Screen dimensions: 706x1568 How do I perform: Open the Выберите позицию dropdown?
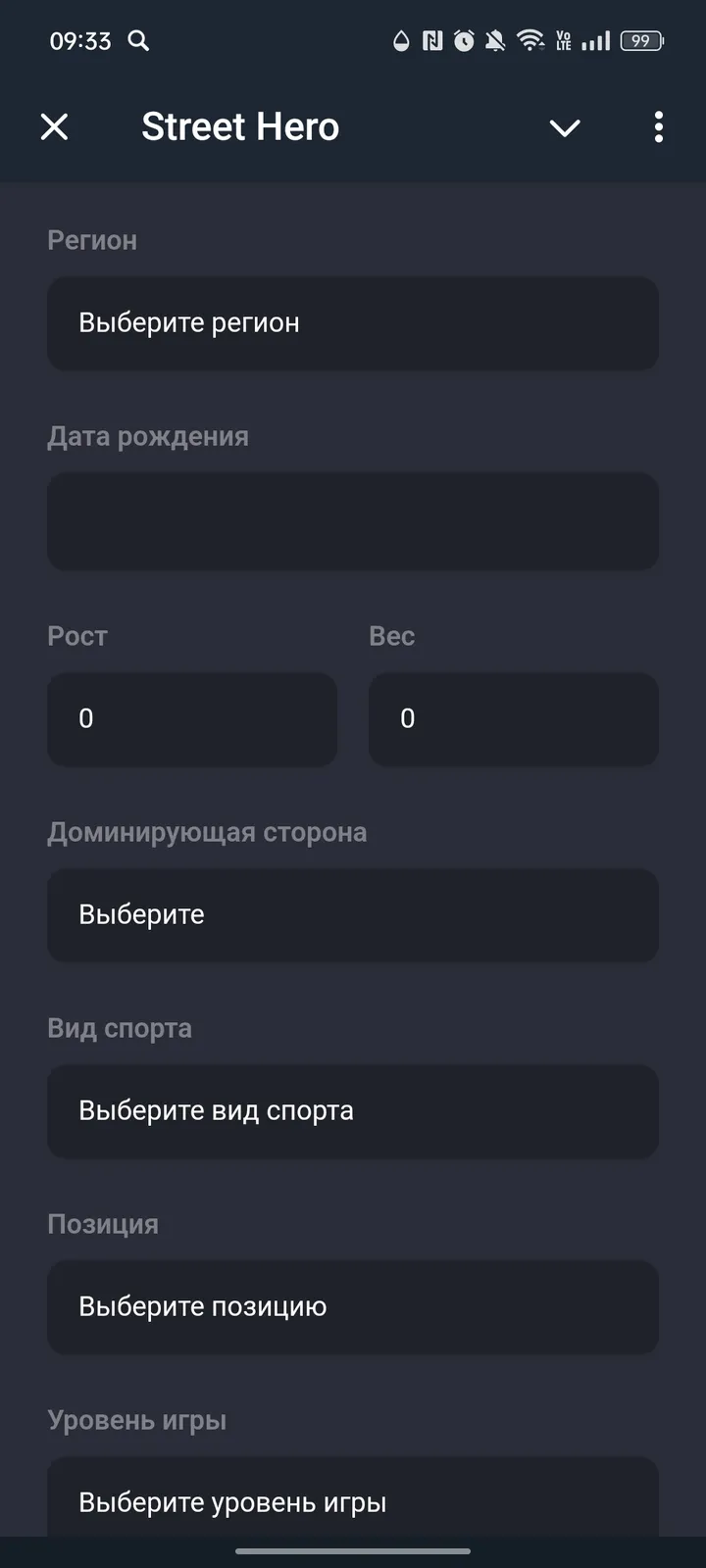click(353, 1306)
